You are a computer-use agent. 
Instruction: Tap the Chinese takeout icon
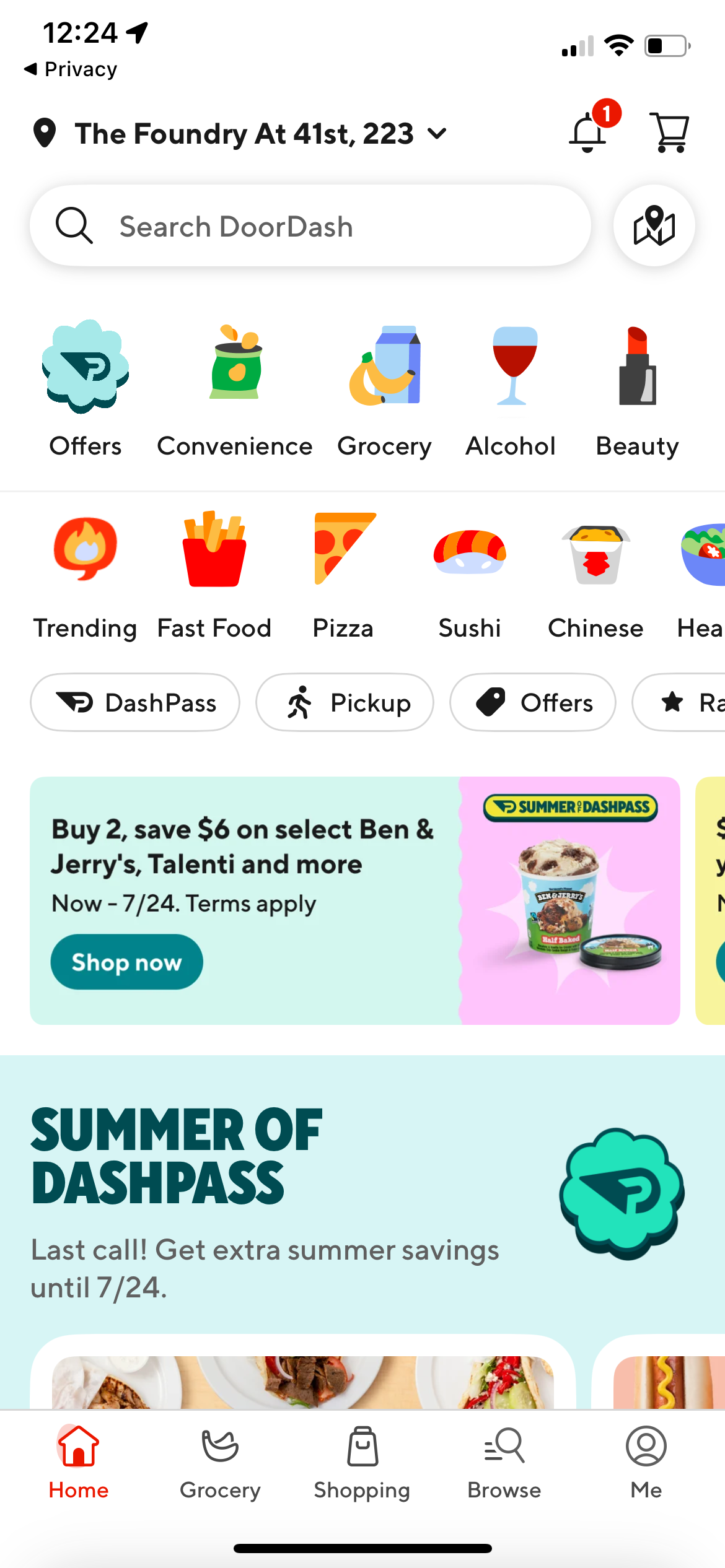pos(595,551)
